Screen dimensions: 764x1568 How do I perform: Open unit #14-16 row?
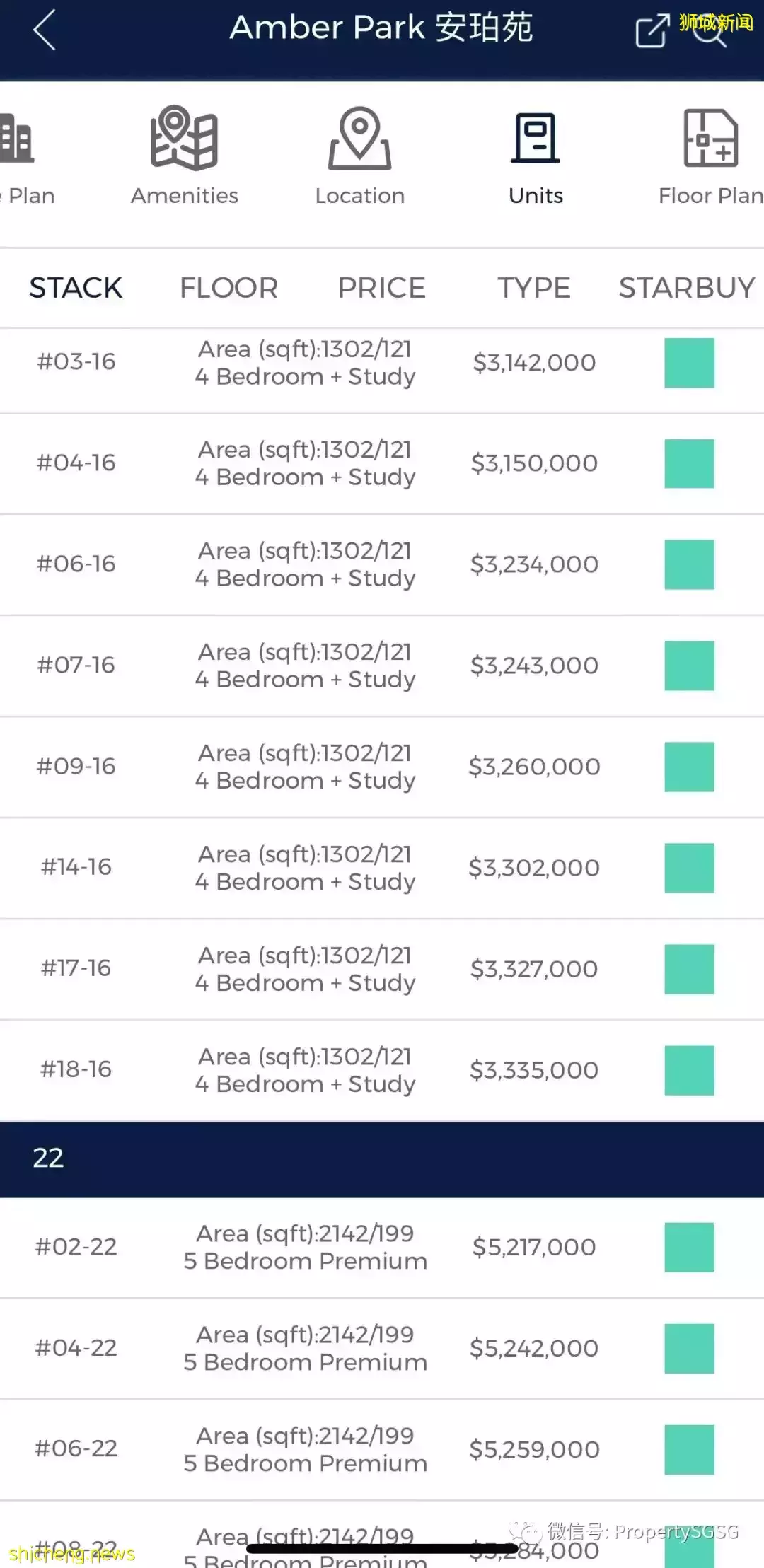pyautogui.click(x=382, y=868)
